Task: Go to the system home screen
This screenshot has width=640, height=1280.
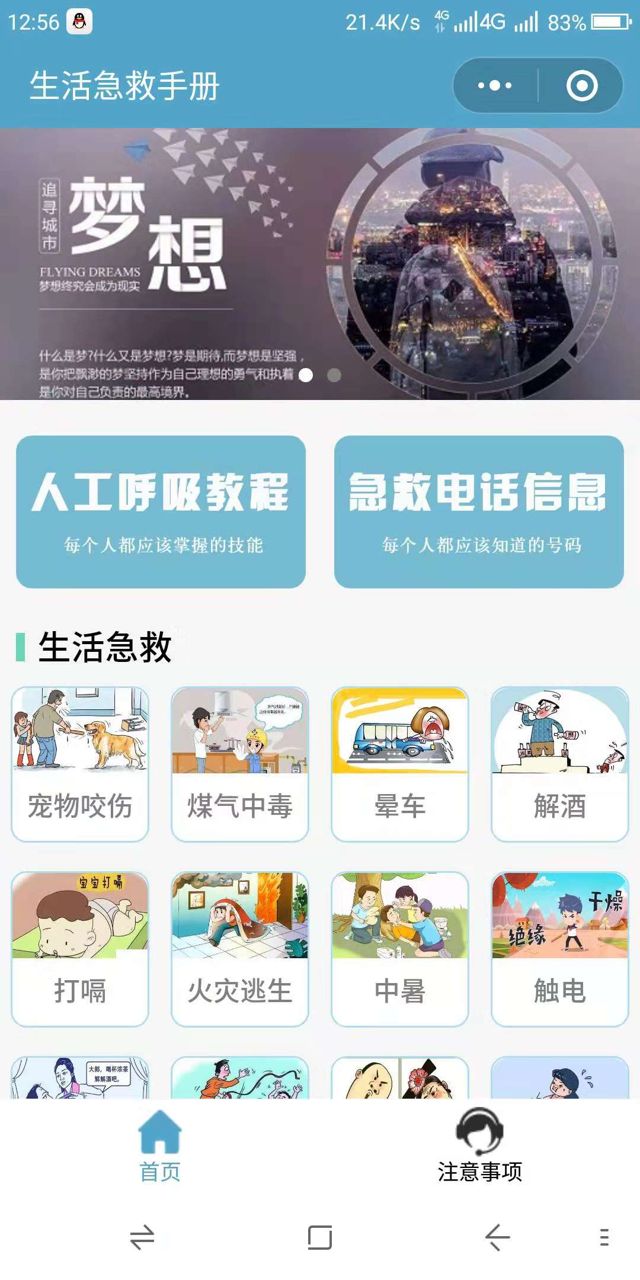Action: pyautogui.click(x=320, y=1238)
